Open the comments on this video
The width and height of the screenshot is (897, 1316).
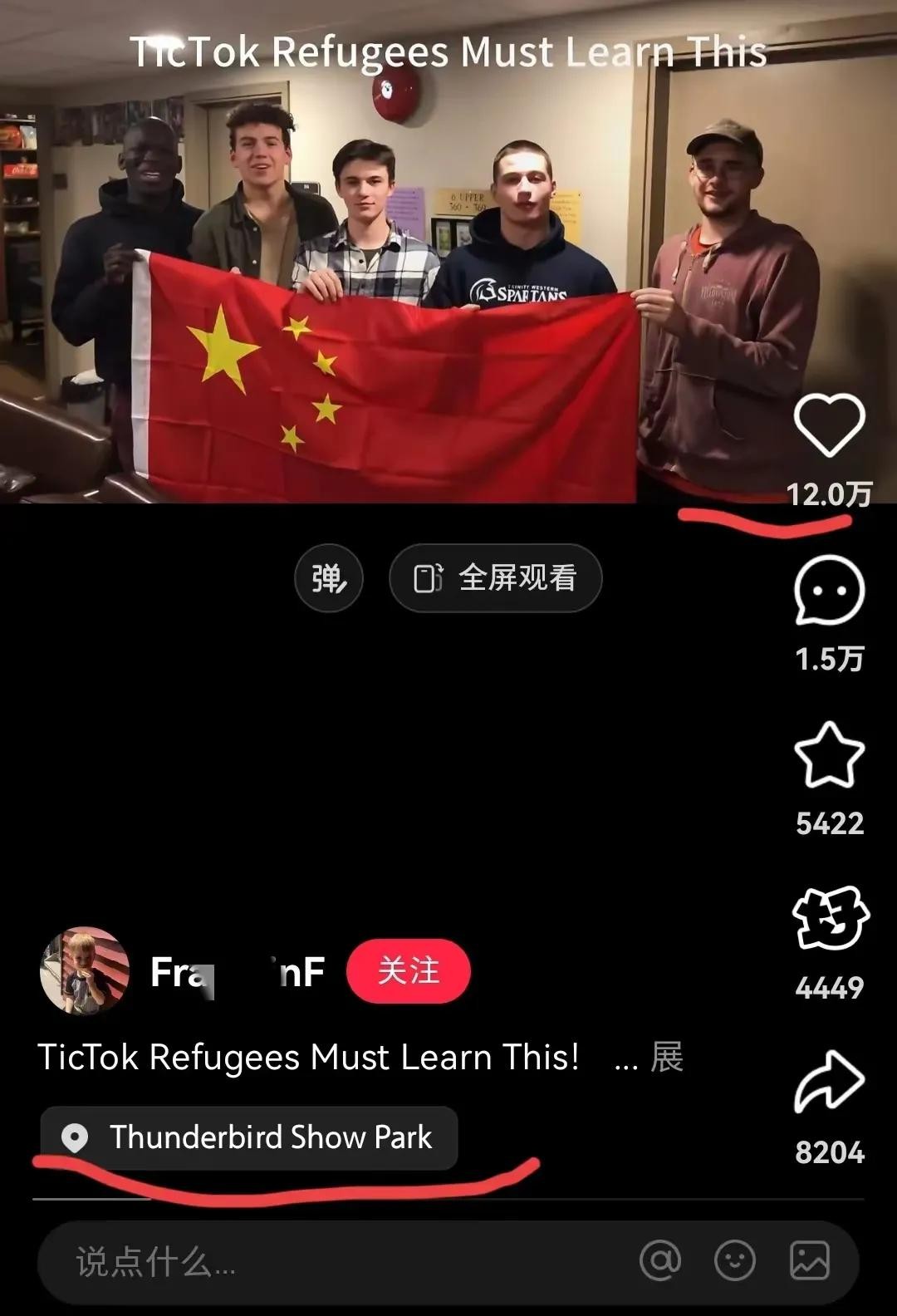[x=829, y=591]
